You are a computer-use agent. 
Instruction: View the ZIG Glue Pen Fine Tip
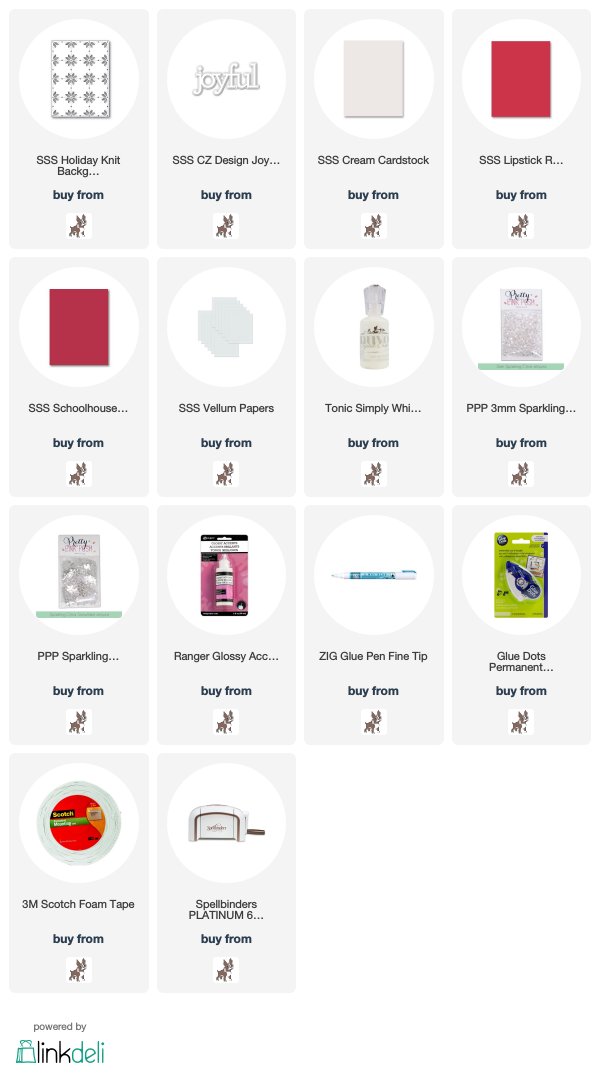point(373,575)
